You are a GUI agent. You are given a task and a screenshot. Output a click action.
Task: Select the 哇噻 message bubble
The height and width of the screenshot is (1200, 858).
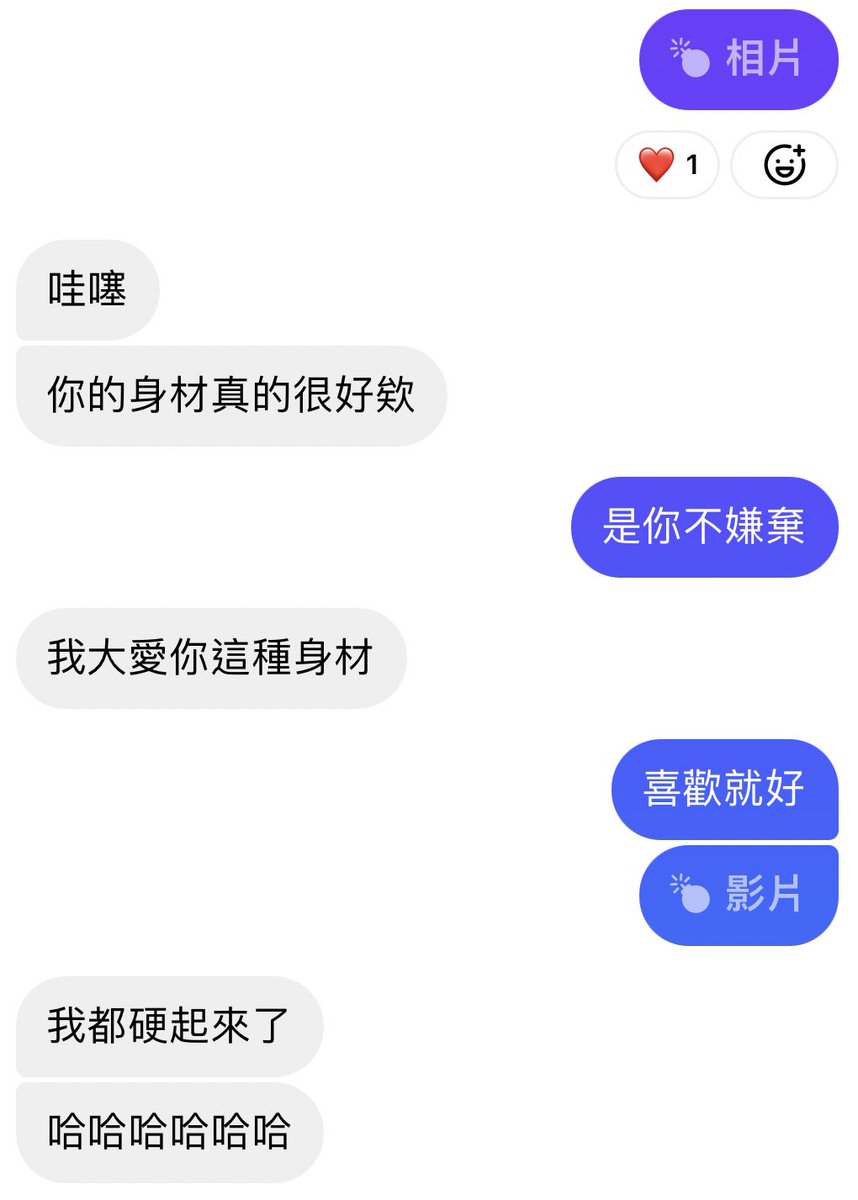pyautogui.click(x=86, y=288)
